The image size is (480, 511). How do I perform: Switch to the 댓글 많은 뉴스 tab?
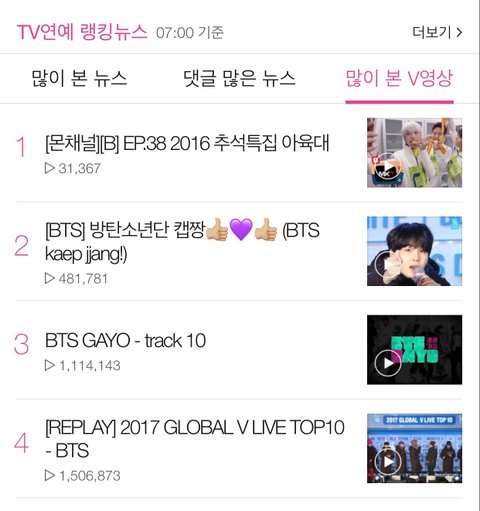coord(239,78)
